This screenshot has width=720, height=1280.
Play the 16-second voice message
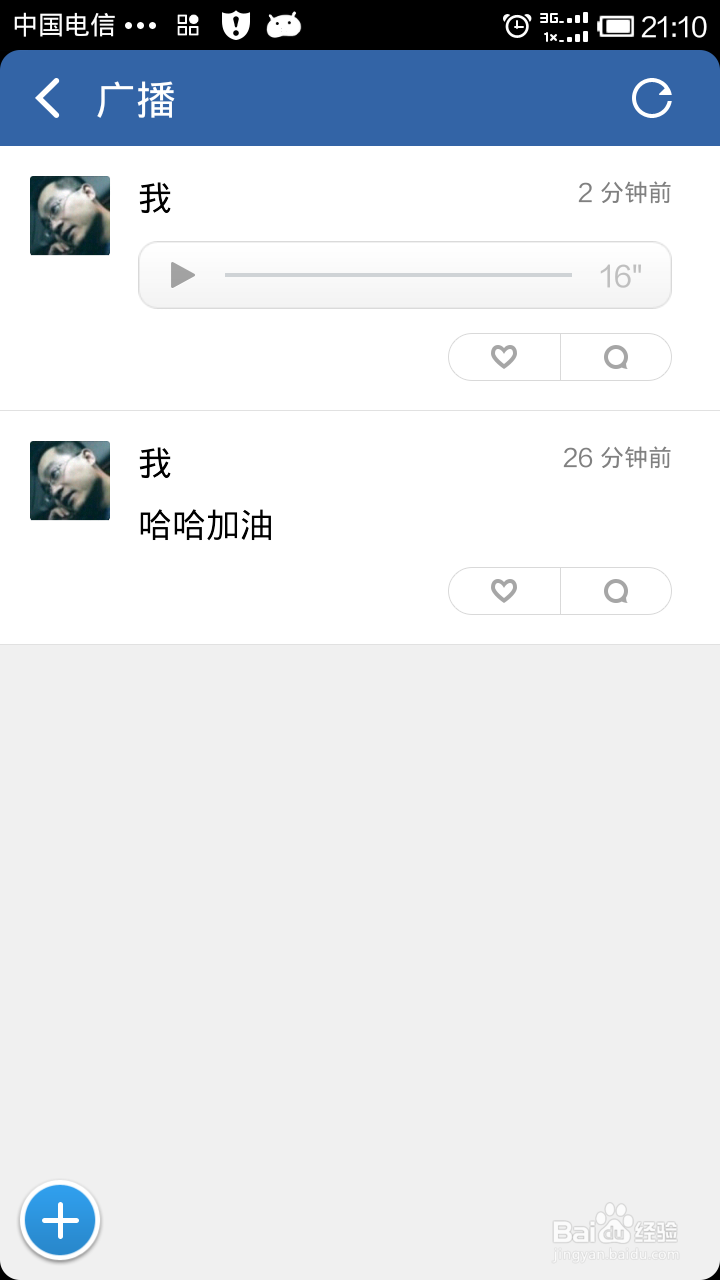(x=181, y=275)
